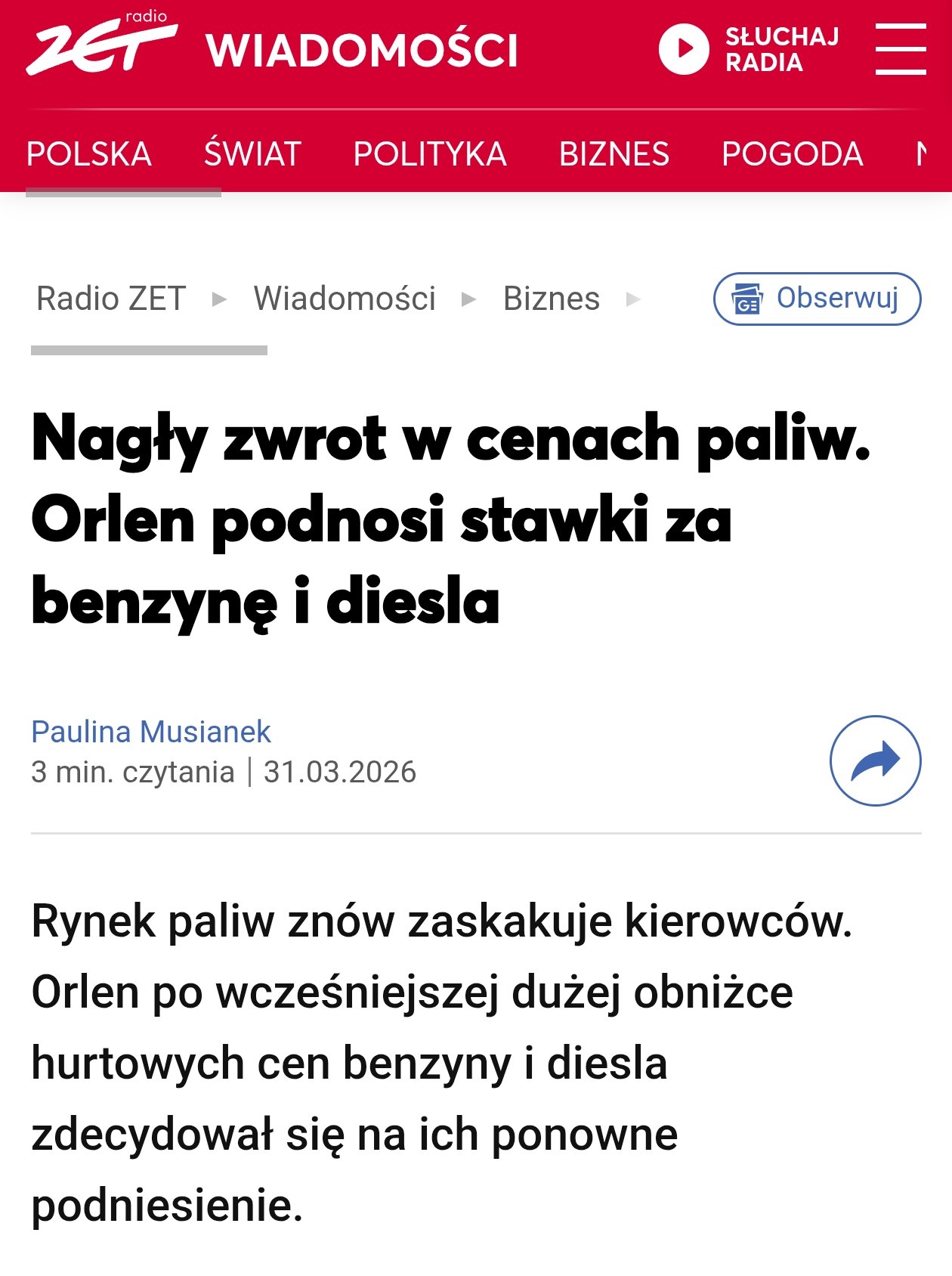
Task: Switch to the Świat section
Action: coord(252,154)
